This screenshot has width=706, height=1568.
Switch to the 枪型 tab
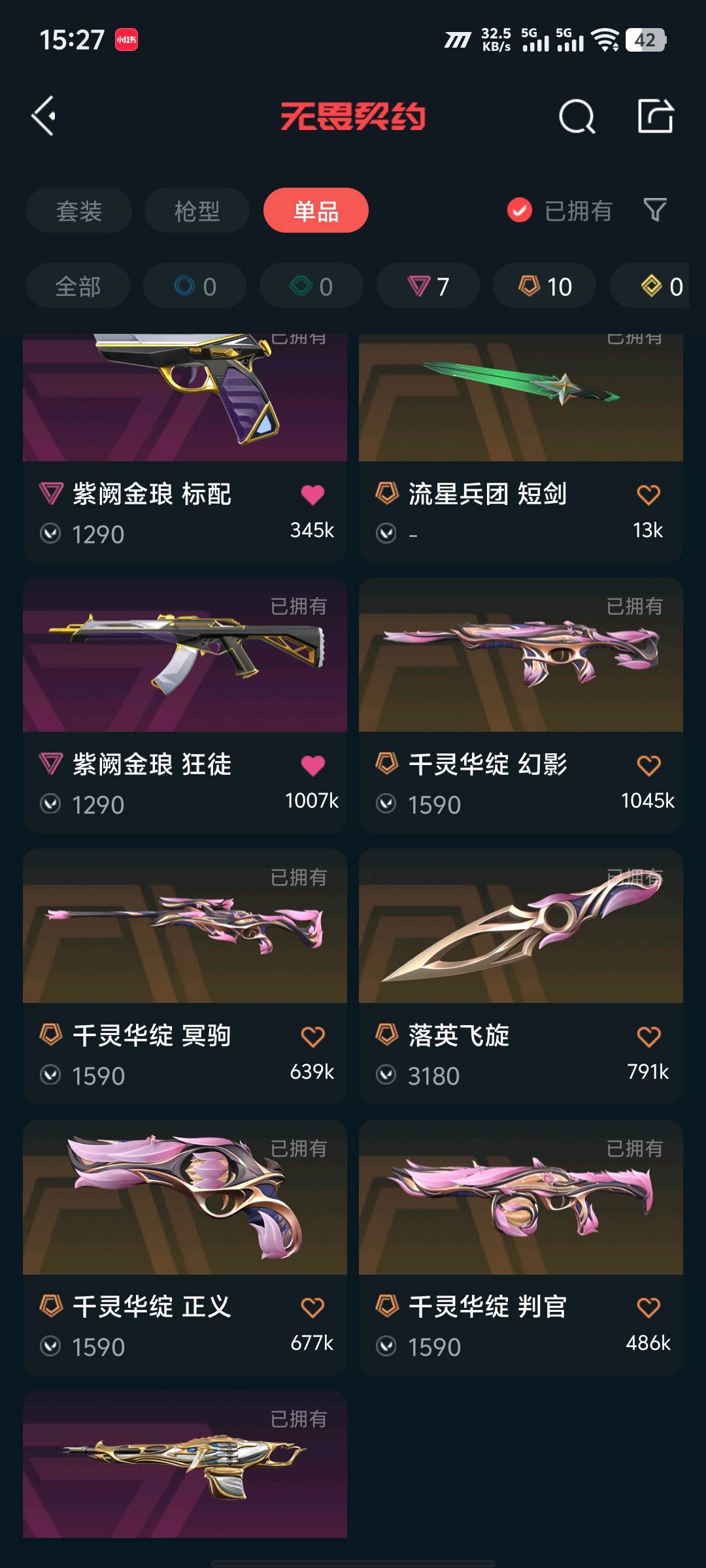tap(197, 210)
